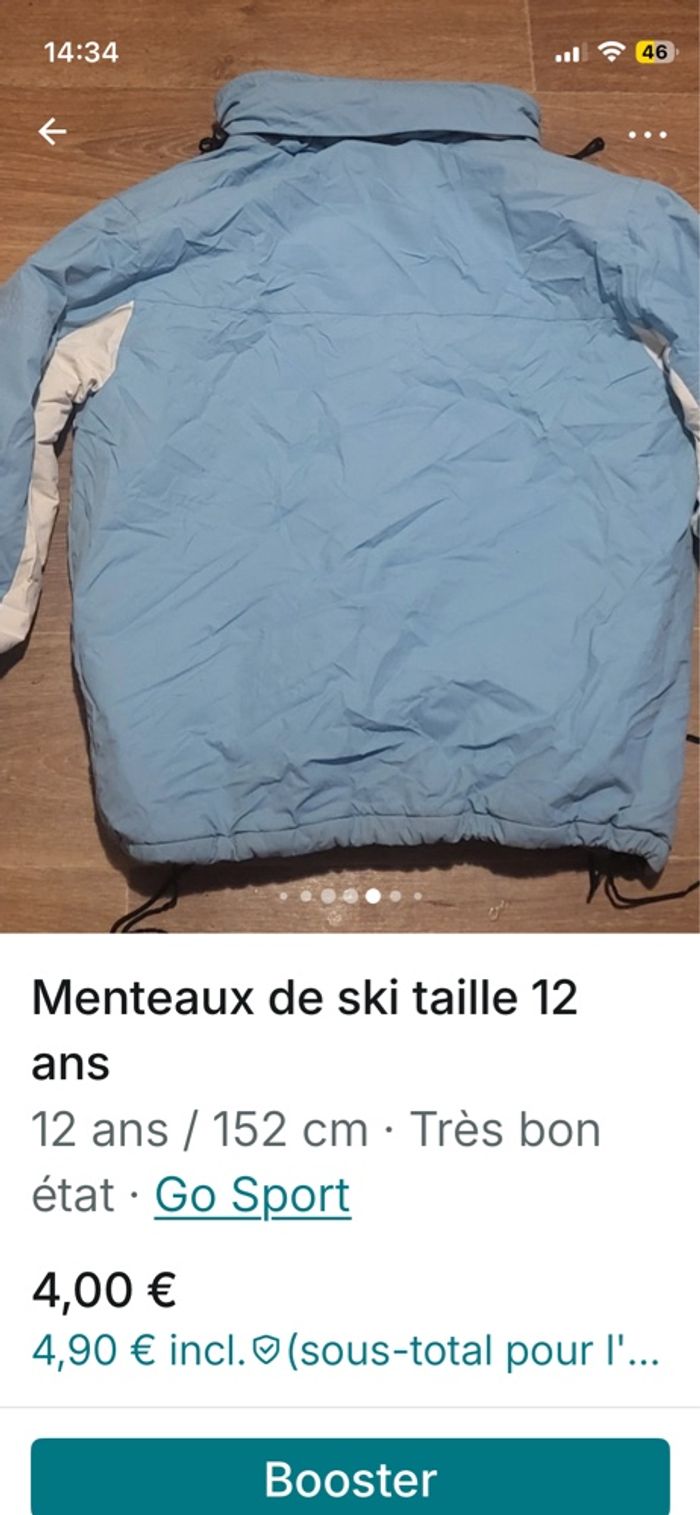Go back using the arrow icon

(x=52, y=132)
